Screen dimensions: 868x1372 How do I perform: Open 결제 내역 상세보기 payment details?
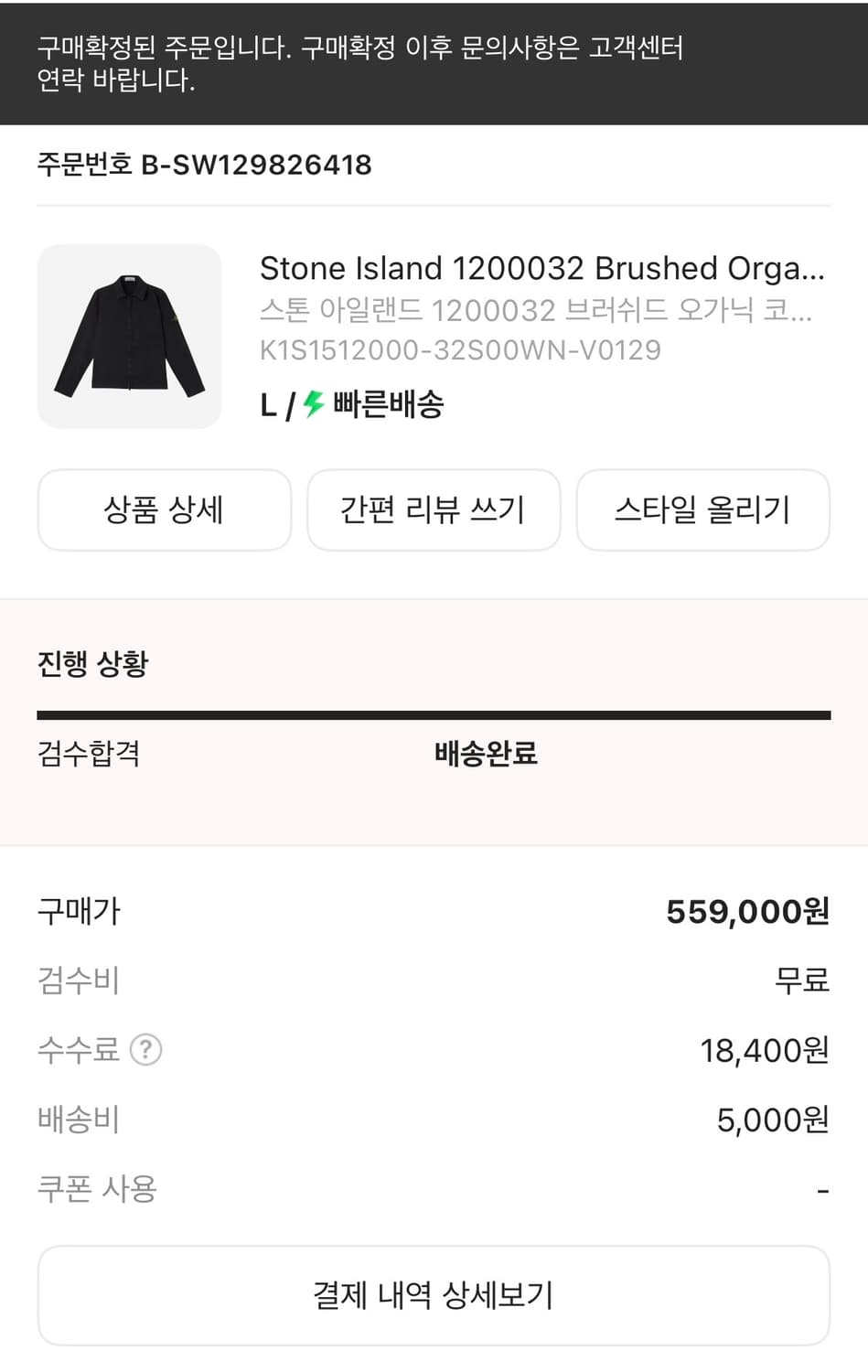coord(434,1295)
